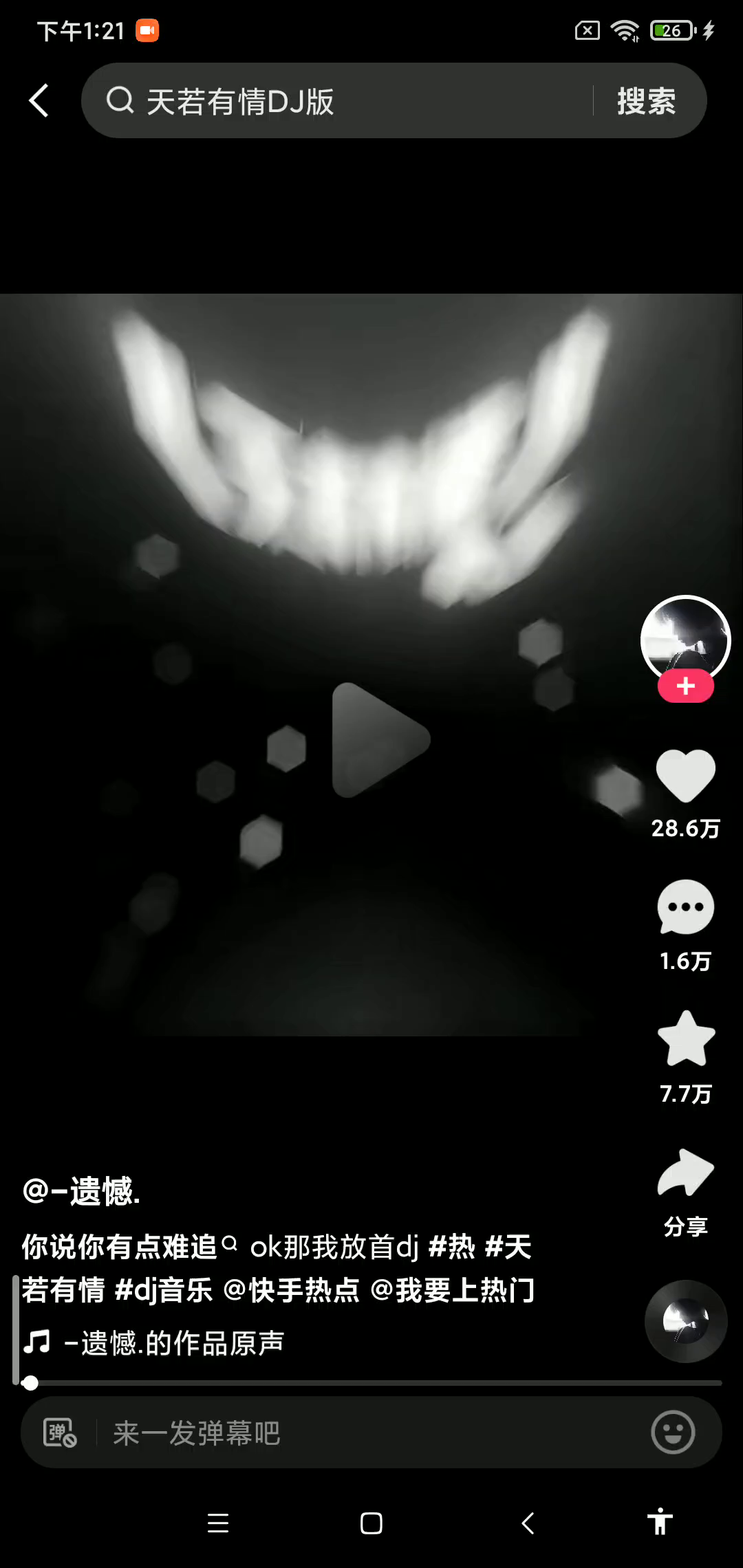743x1568 pixels.
Task: Tap the video progress bar
Action: pos(371,1383)
